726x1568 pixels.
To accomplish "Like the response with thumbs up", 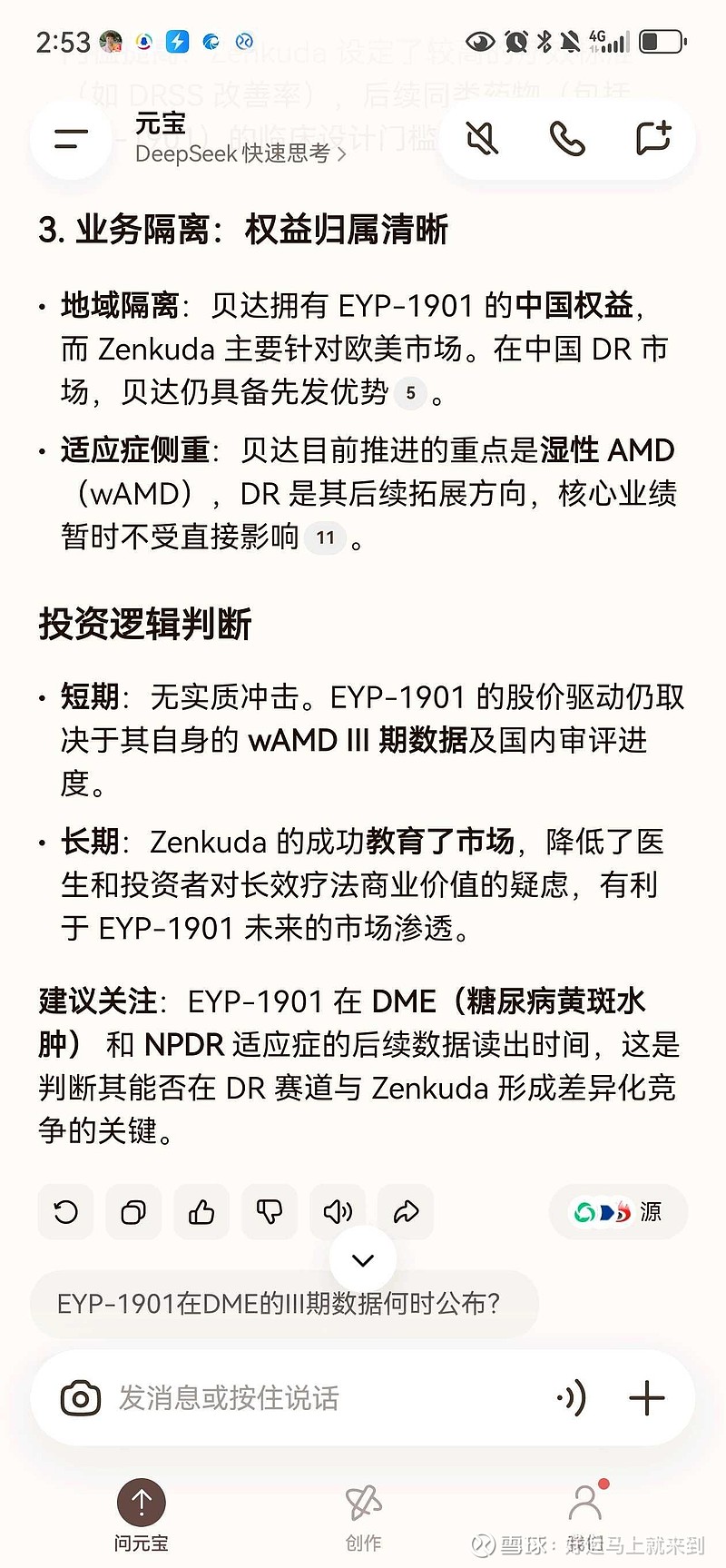I will tap(201, 1212).
